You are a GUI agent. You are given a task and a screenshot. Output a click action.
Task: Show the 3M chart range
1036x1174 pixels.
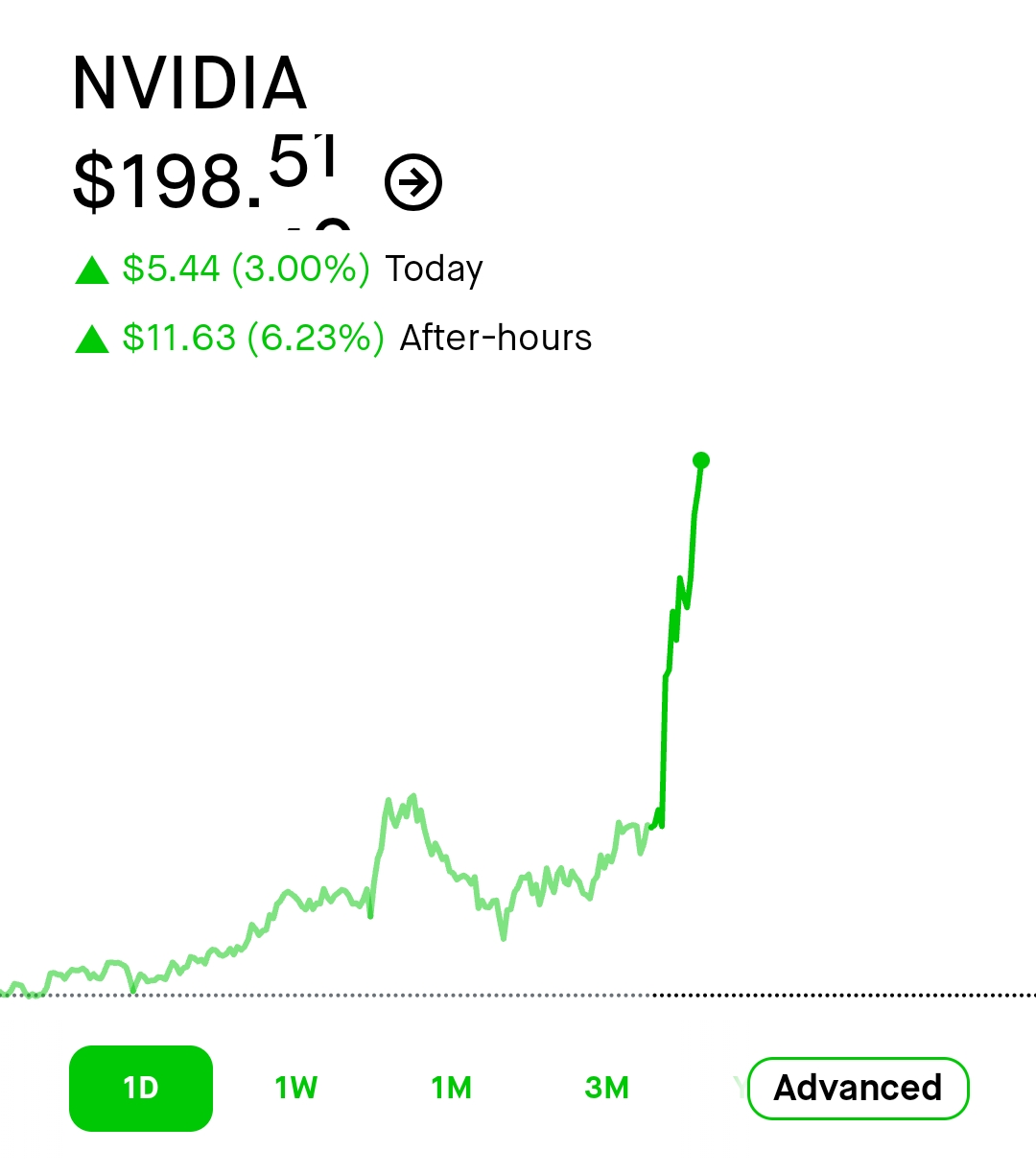click(x=606, y=1088)
